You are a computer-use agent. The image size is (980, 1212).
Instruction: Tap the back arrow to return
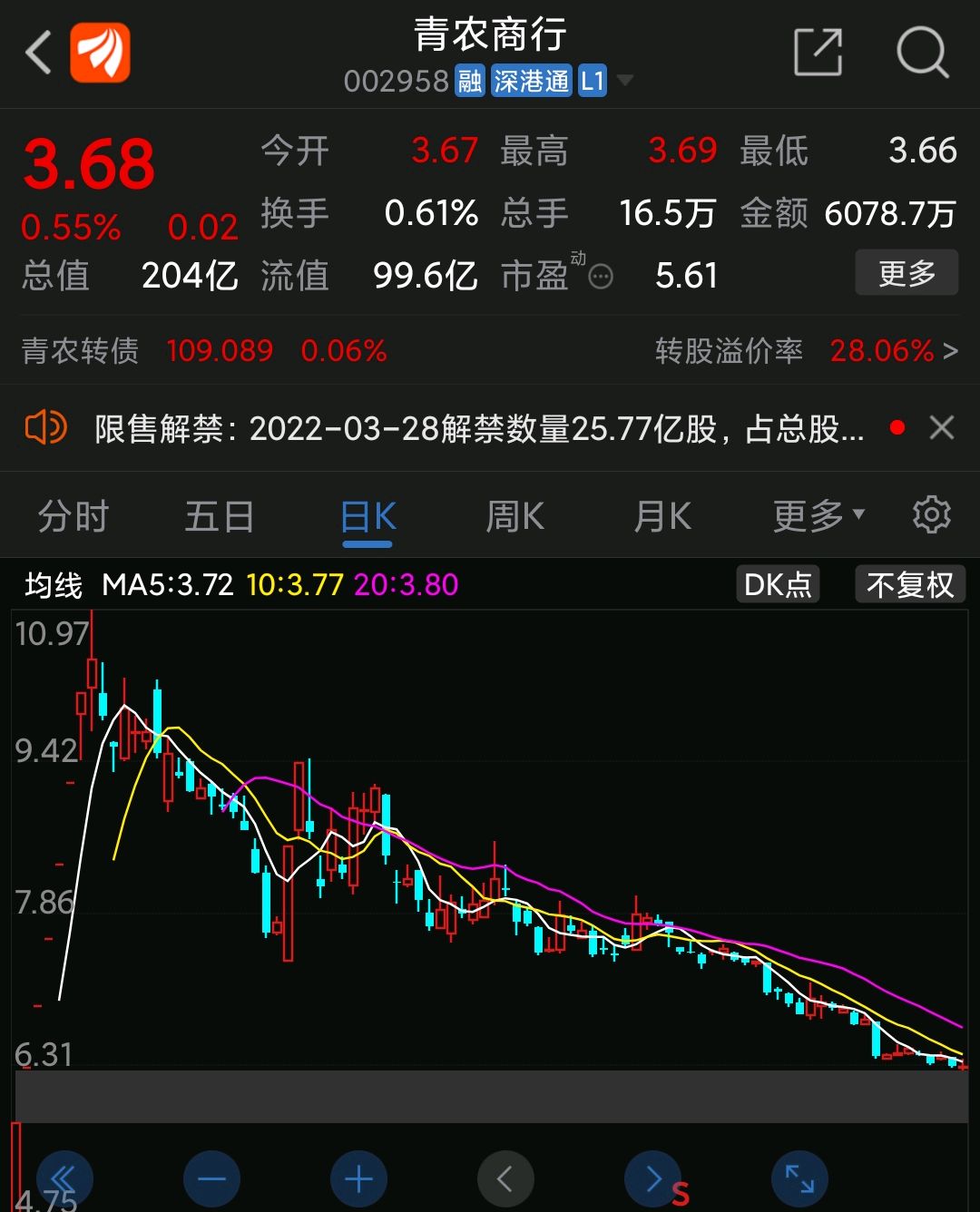tap(37, 53)
